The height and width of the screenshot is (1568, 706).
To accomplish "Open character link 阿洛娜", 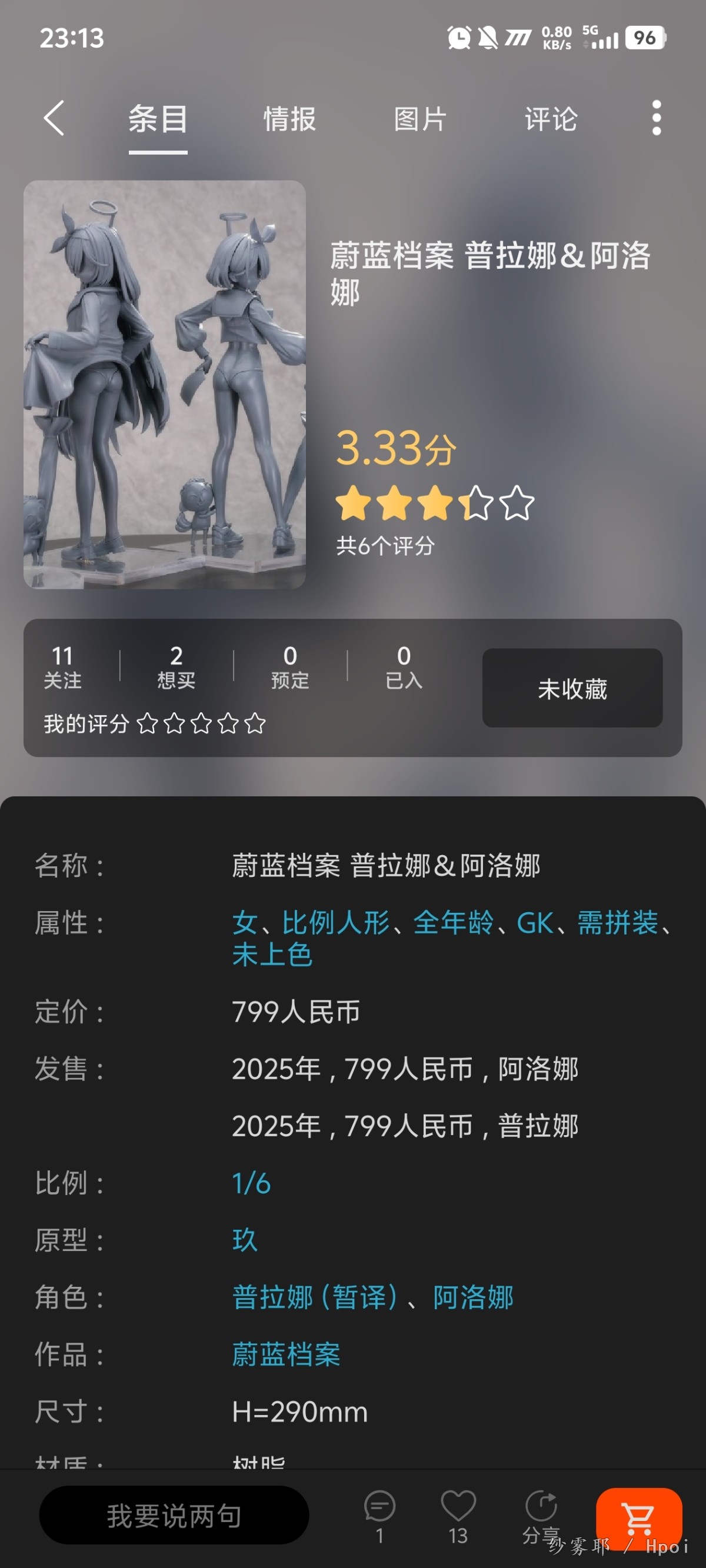I will pyautogui.click(x=473, y=1297).
